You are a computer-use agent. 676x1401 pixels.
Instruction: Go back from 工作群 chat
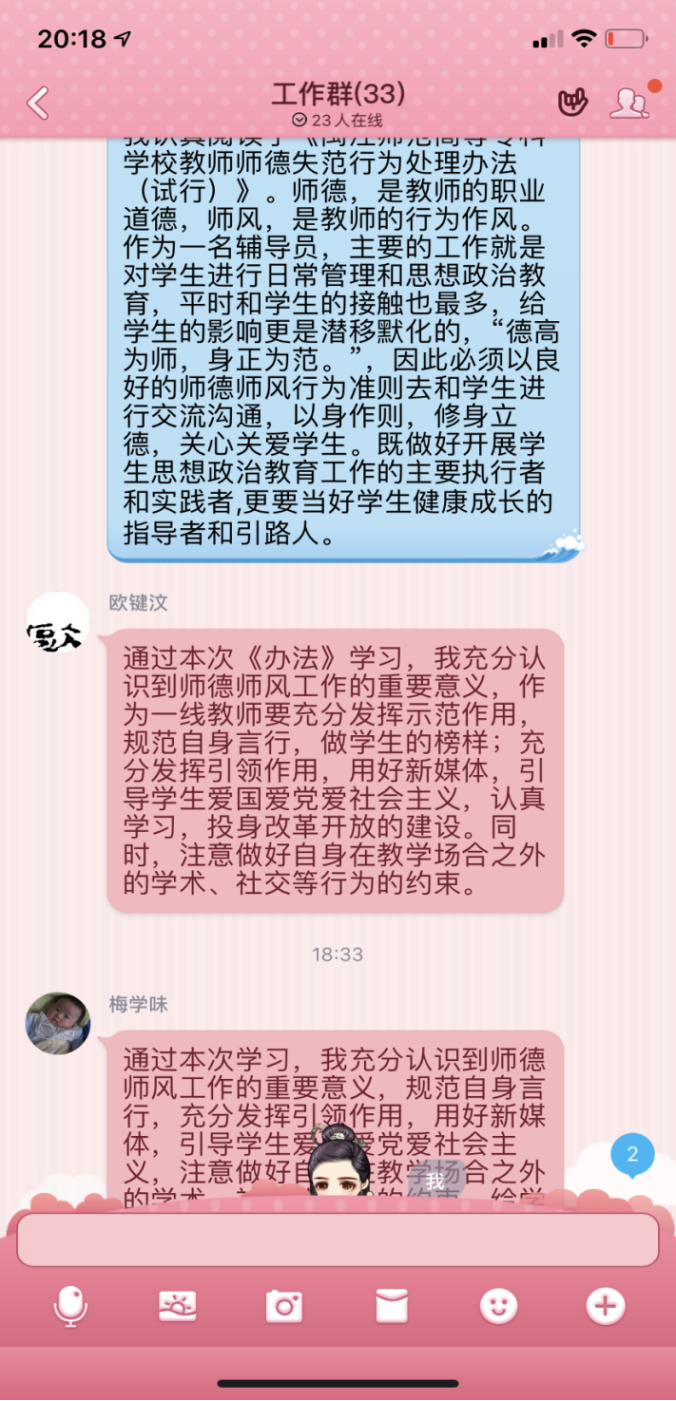pyautogui.click(x=38, y=102)
